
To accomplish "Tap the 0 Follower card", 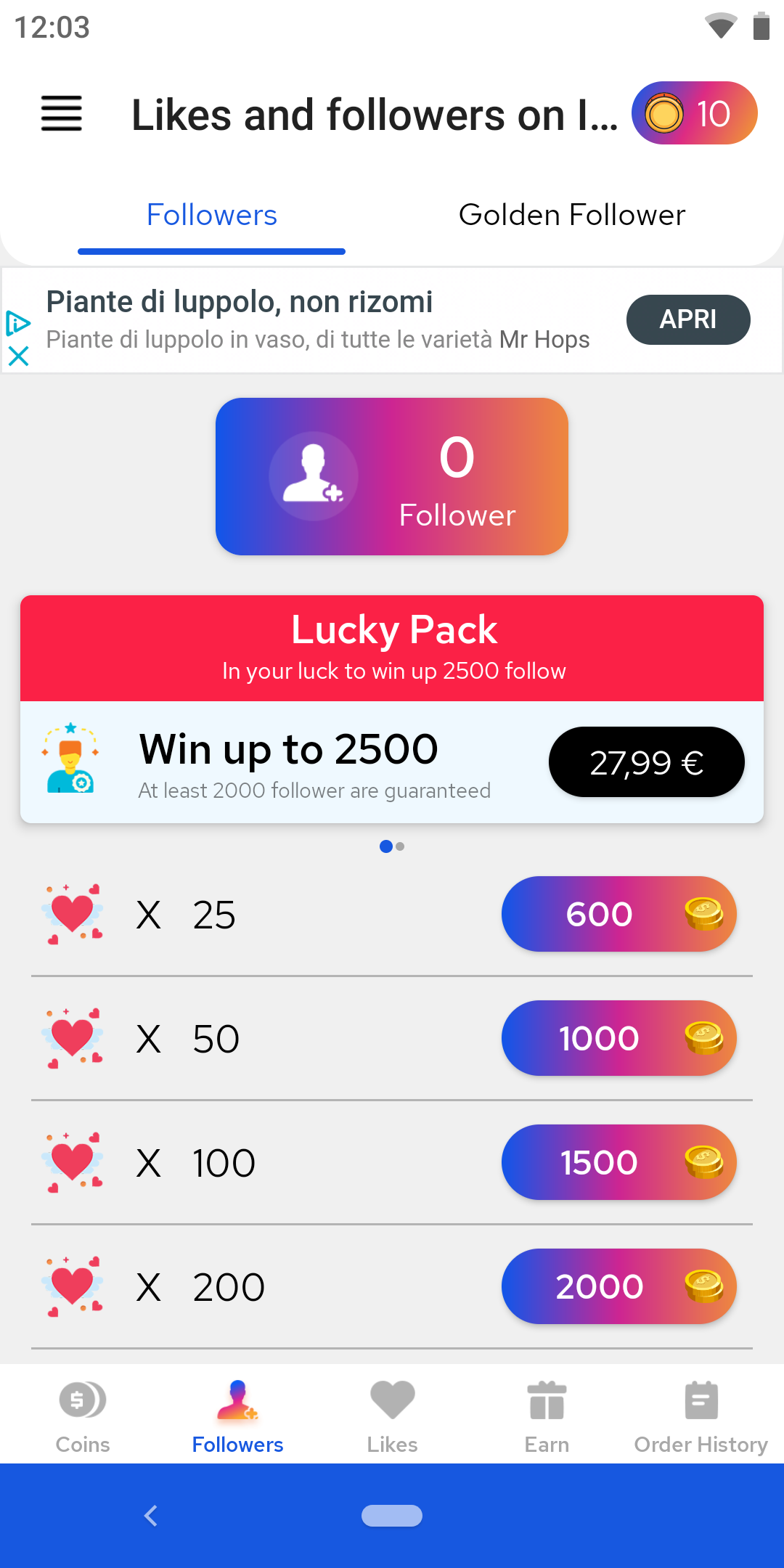I will pyautogui.click(x=392, y=476).
